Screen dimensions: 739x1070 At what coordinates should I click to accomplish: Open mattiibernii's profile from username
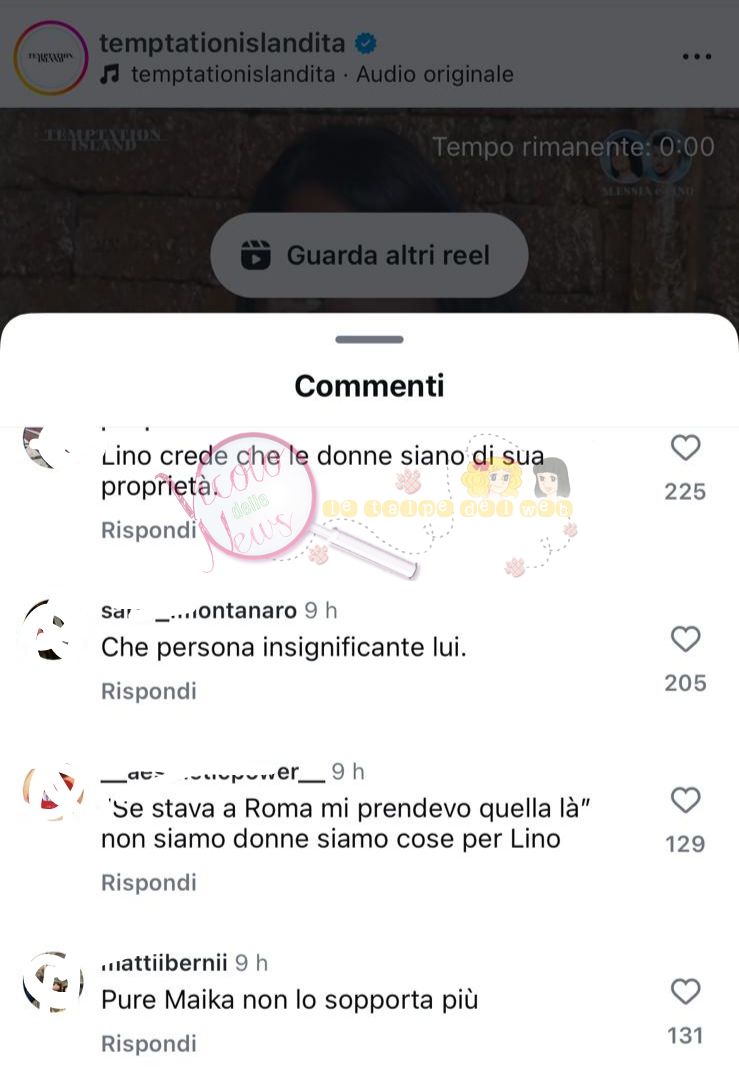[165, 963]
